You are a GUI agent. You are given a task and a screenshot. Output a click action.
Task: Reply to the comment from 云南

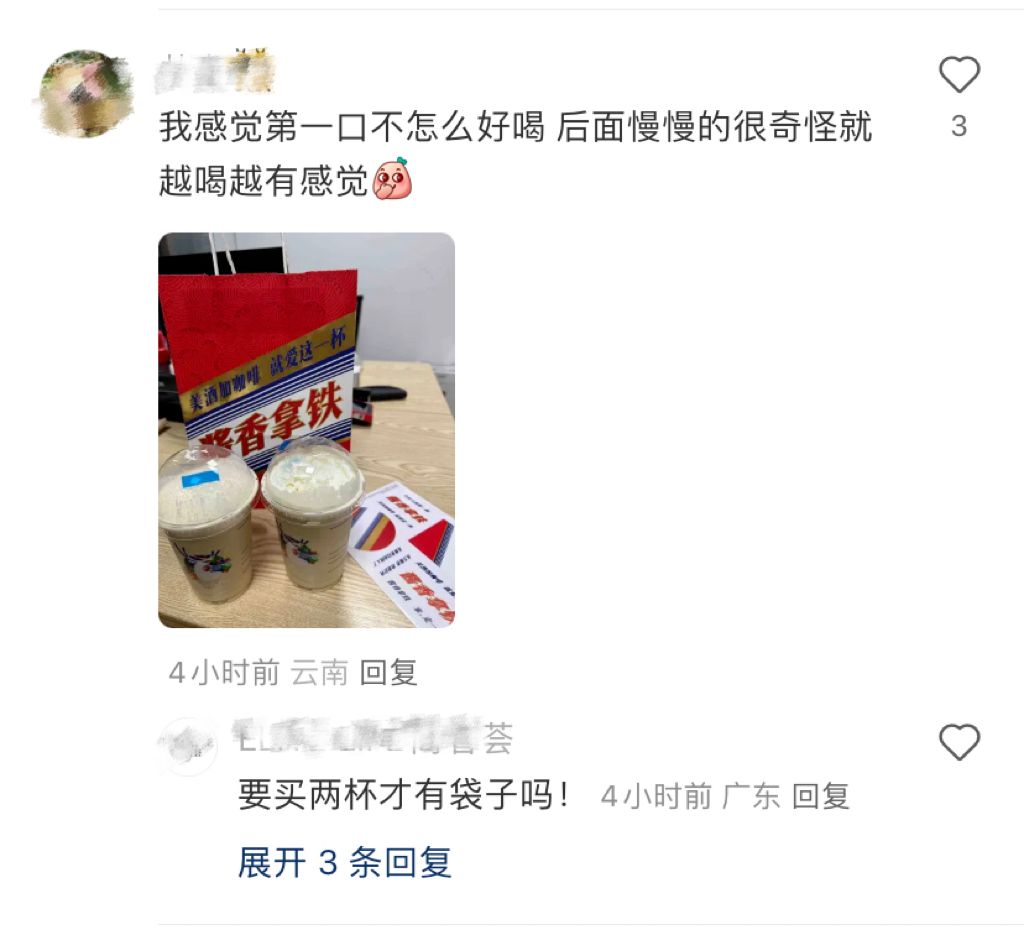[388, 673]
